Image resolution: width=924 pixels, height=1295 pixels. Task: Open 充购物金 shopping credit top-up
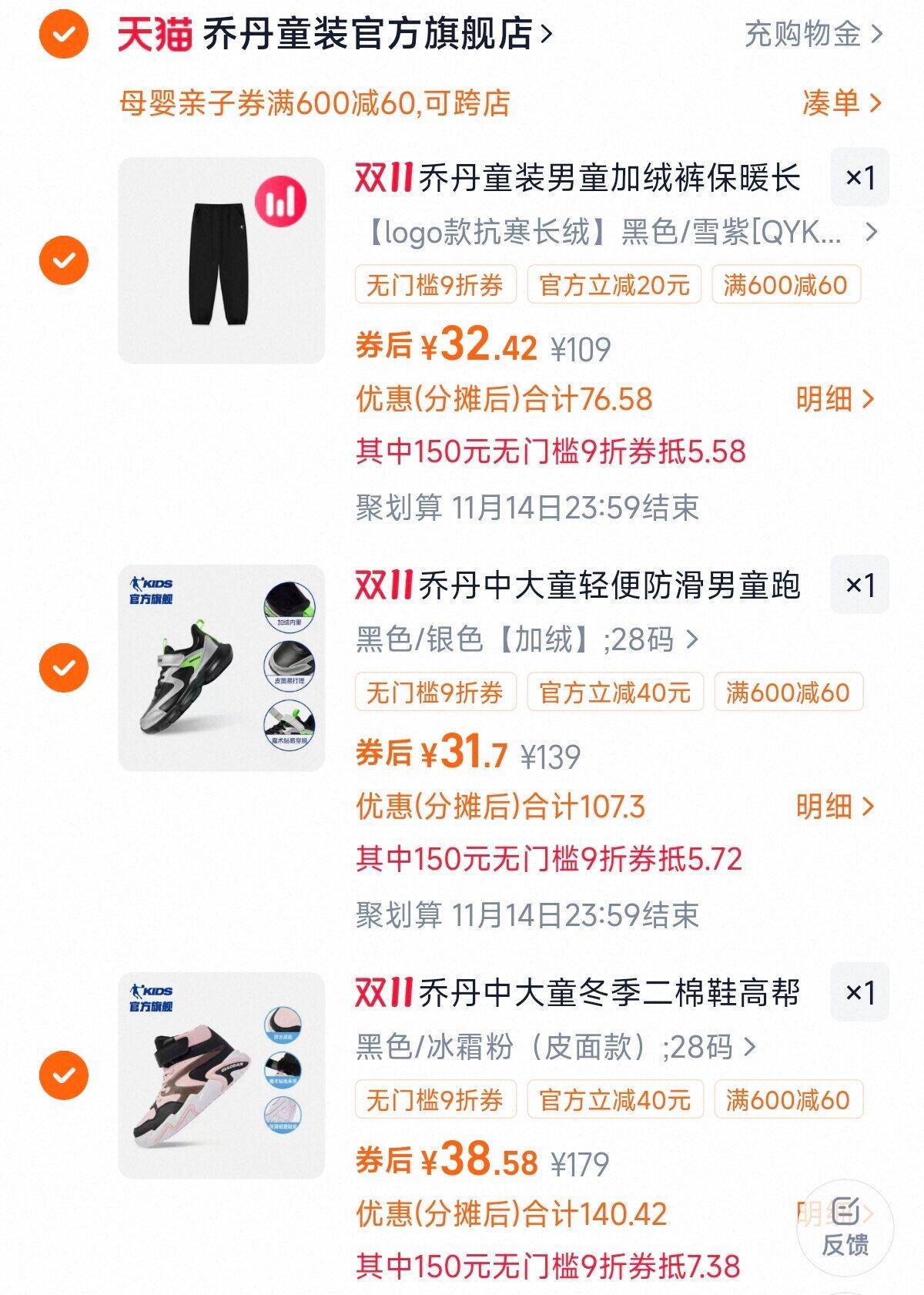[x=813, y=34]
